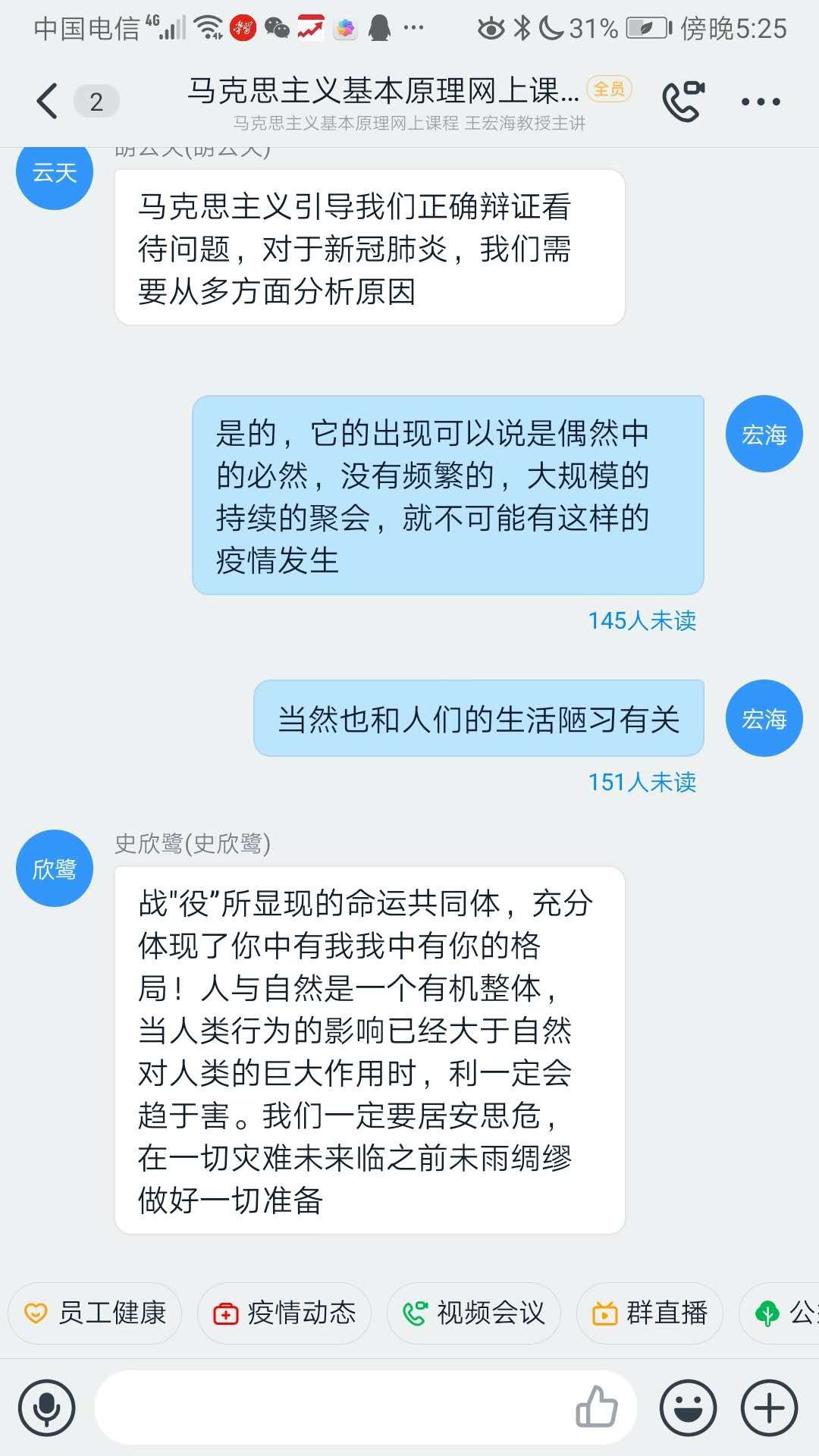Viewport: 819px width, 1456px height.
Task: Open the emoji picker
Action: click(688, 1408)
